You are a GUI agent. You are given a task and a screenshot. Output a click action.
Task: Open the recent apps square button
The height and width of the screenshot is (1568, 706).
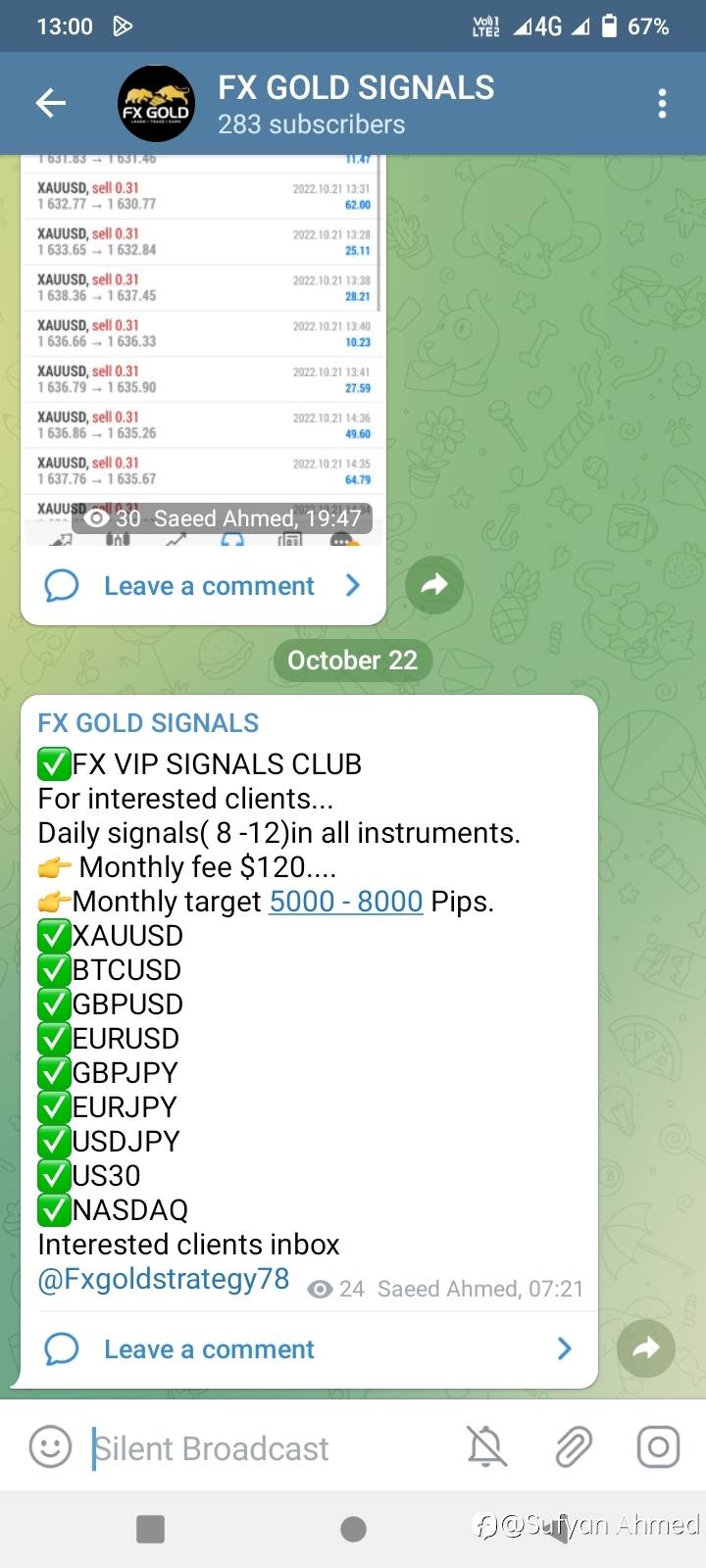click(x=150, y=1529)
